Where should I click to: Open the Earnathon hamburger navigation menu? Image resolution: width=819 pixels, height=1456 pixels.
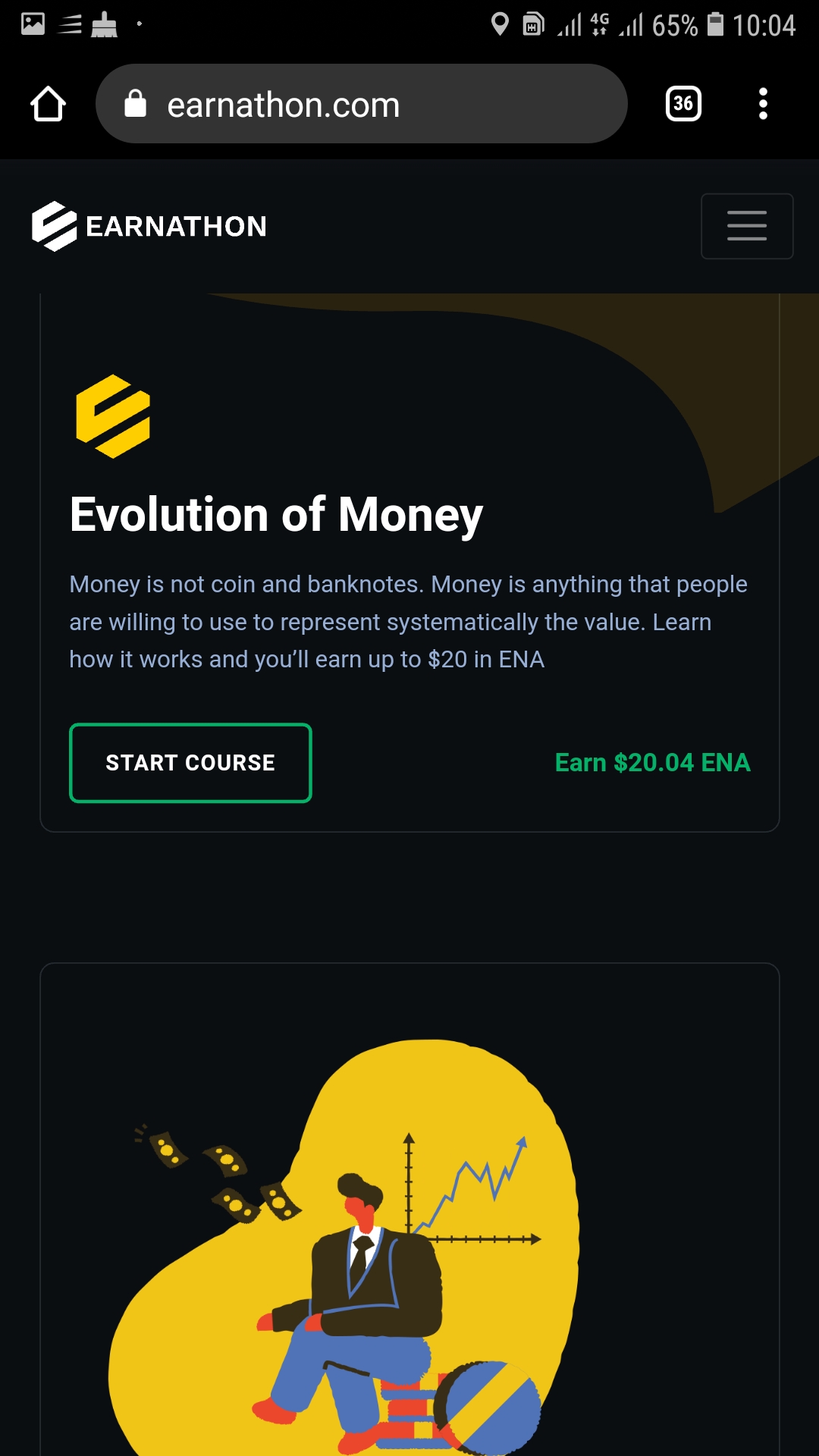[x=746, y=226]
